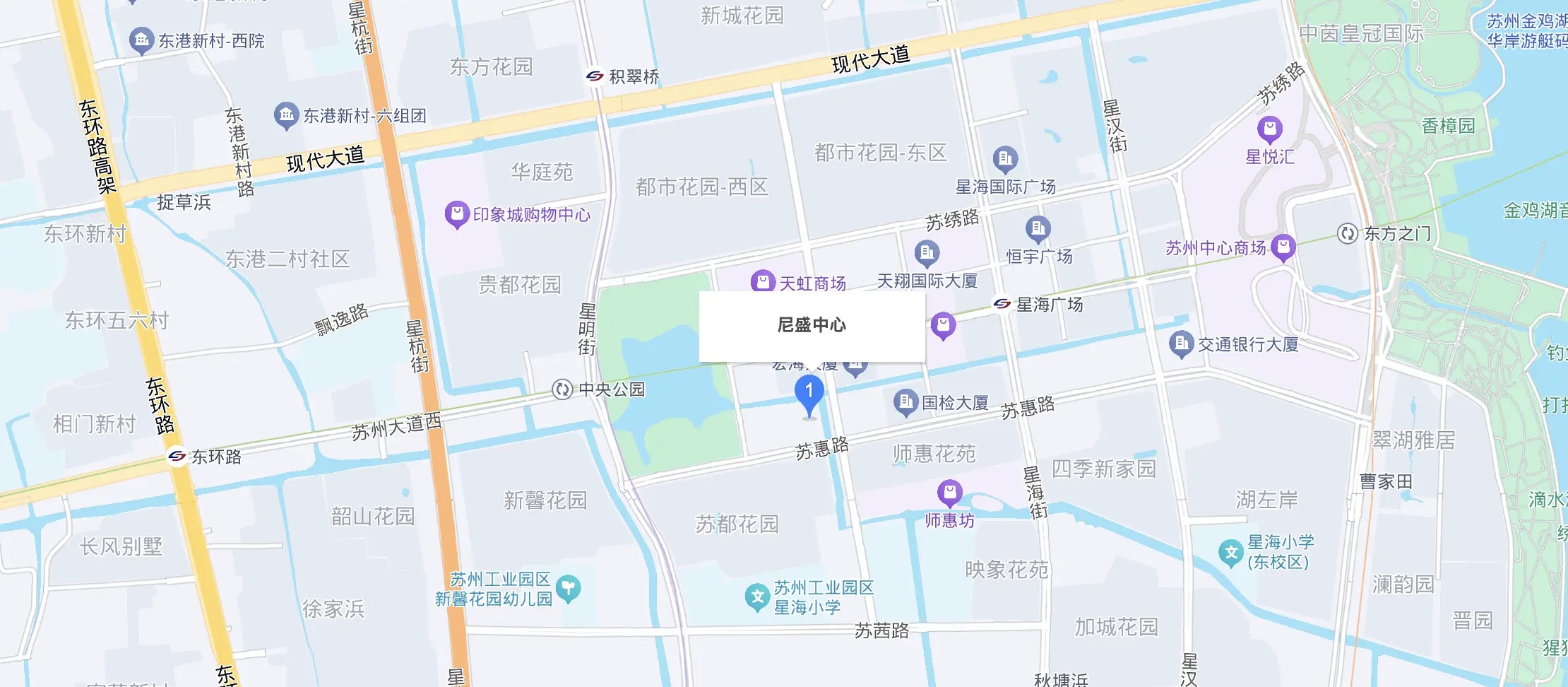Tap the blue marker numbered 1
Screen dimensions: 1568x687
(x=809, y=394)
